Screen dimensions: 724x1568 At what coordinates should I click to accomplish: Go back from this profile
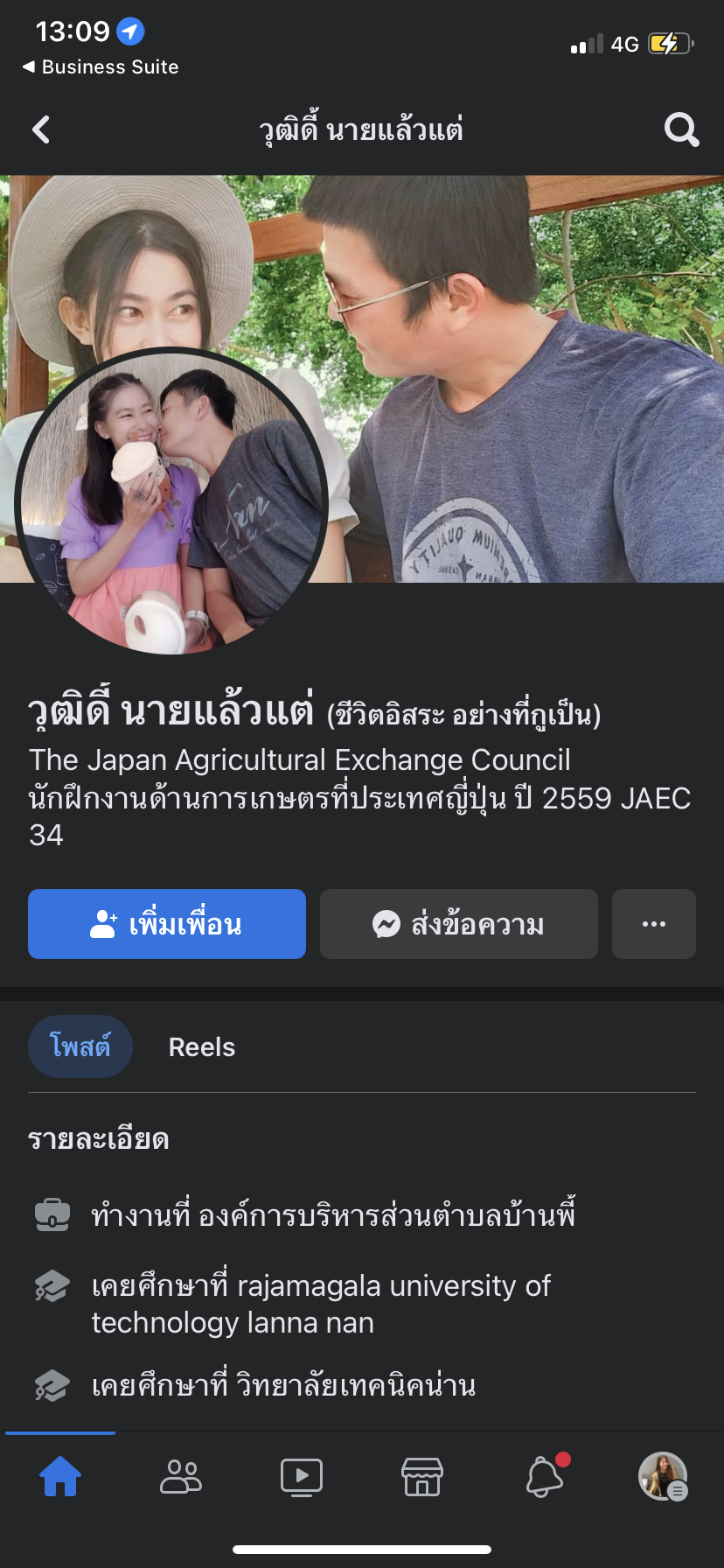pos(41,130)
